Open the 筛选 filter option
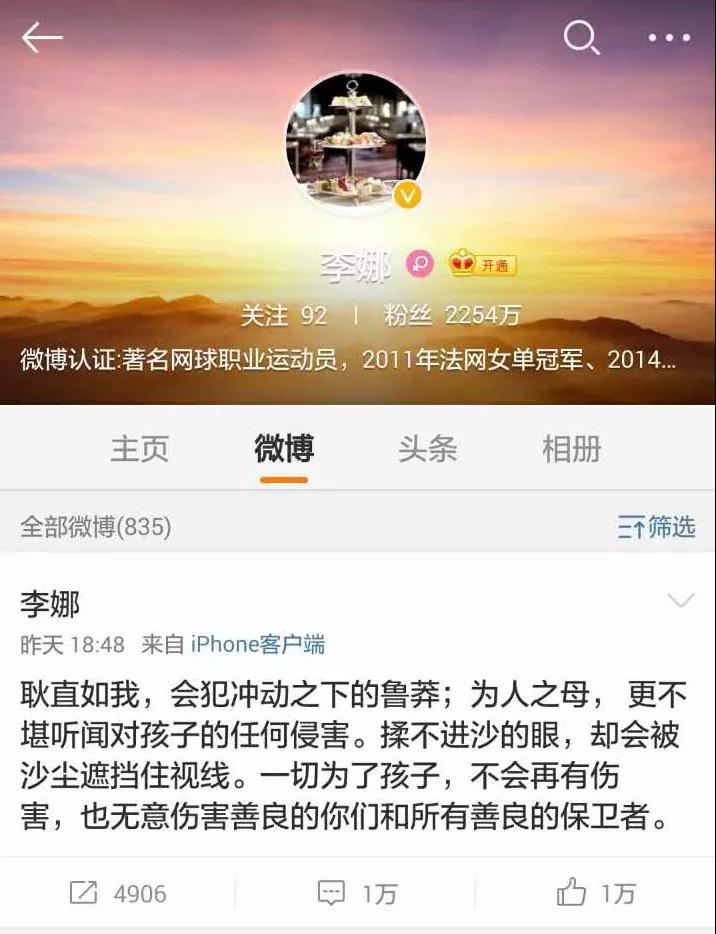The image size is (716, 934). click(656, 527)
